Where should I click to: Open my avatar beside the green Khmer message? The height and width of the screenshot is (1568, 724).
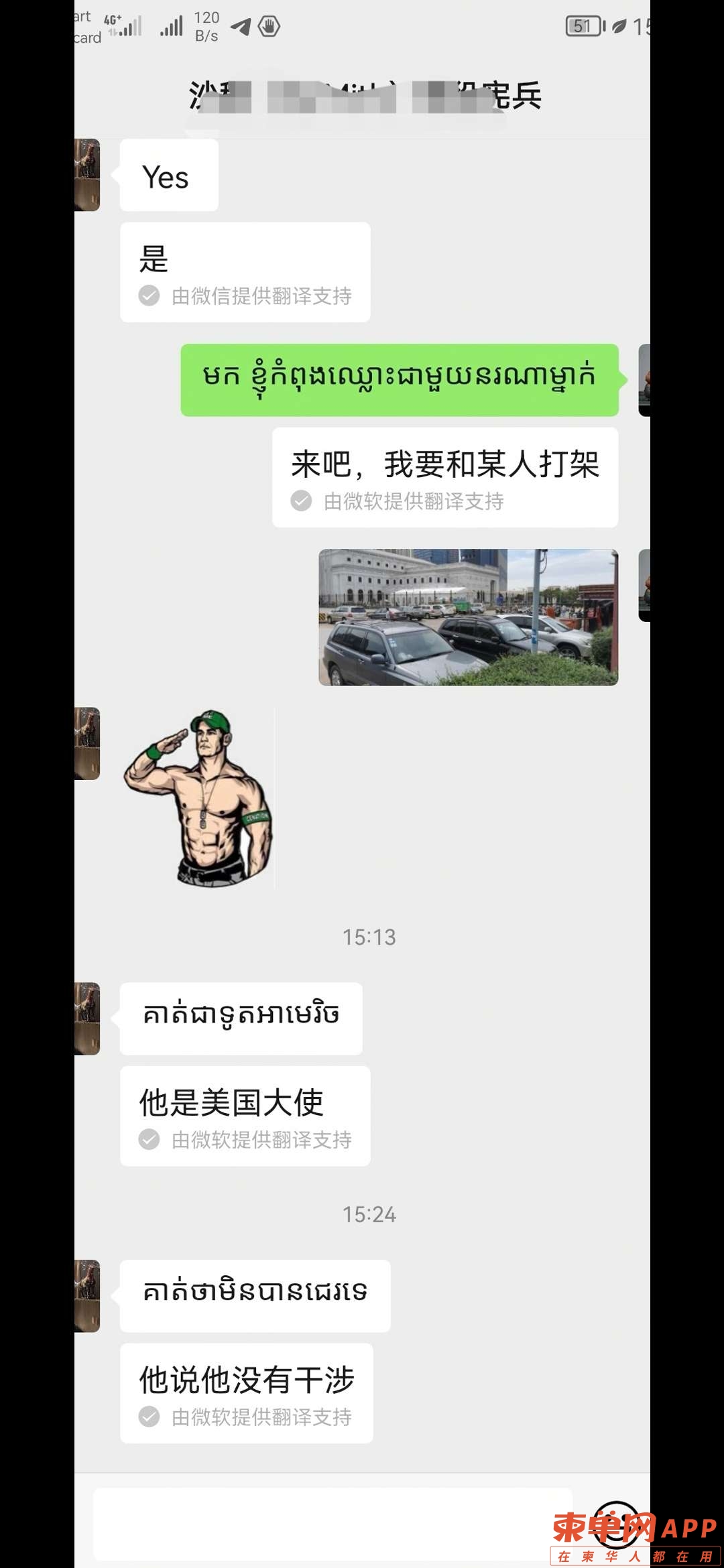click(x=644, y=380)
